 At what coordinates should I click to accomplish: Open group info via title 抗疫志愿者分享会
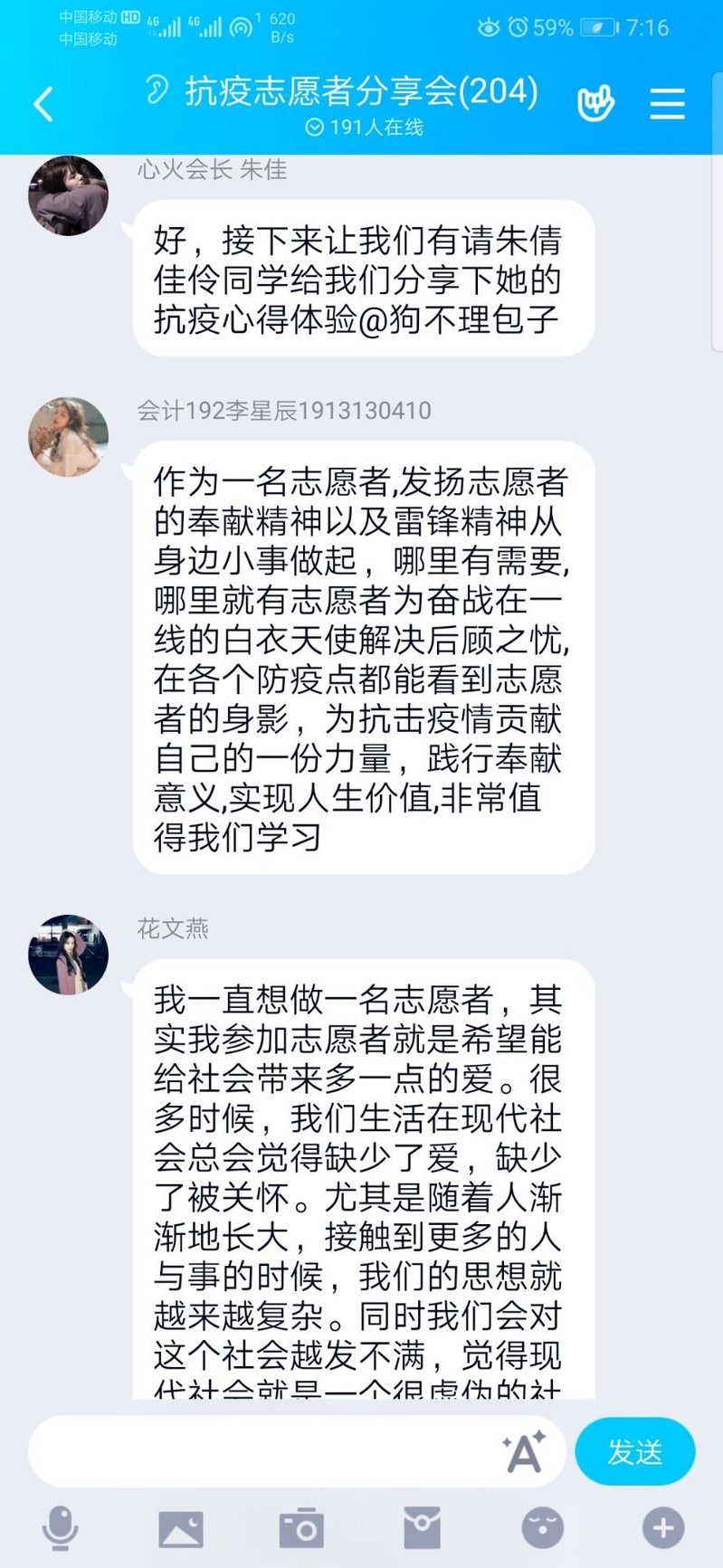click(362, 91)
